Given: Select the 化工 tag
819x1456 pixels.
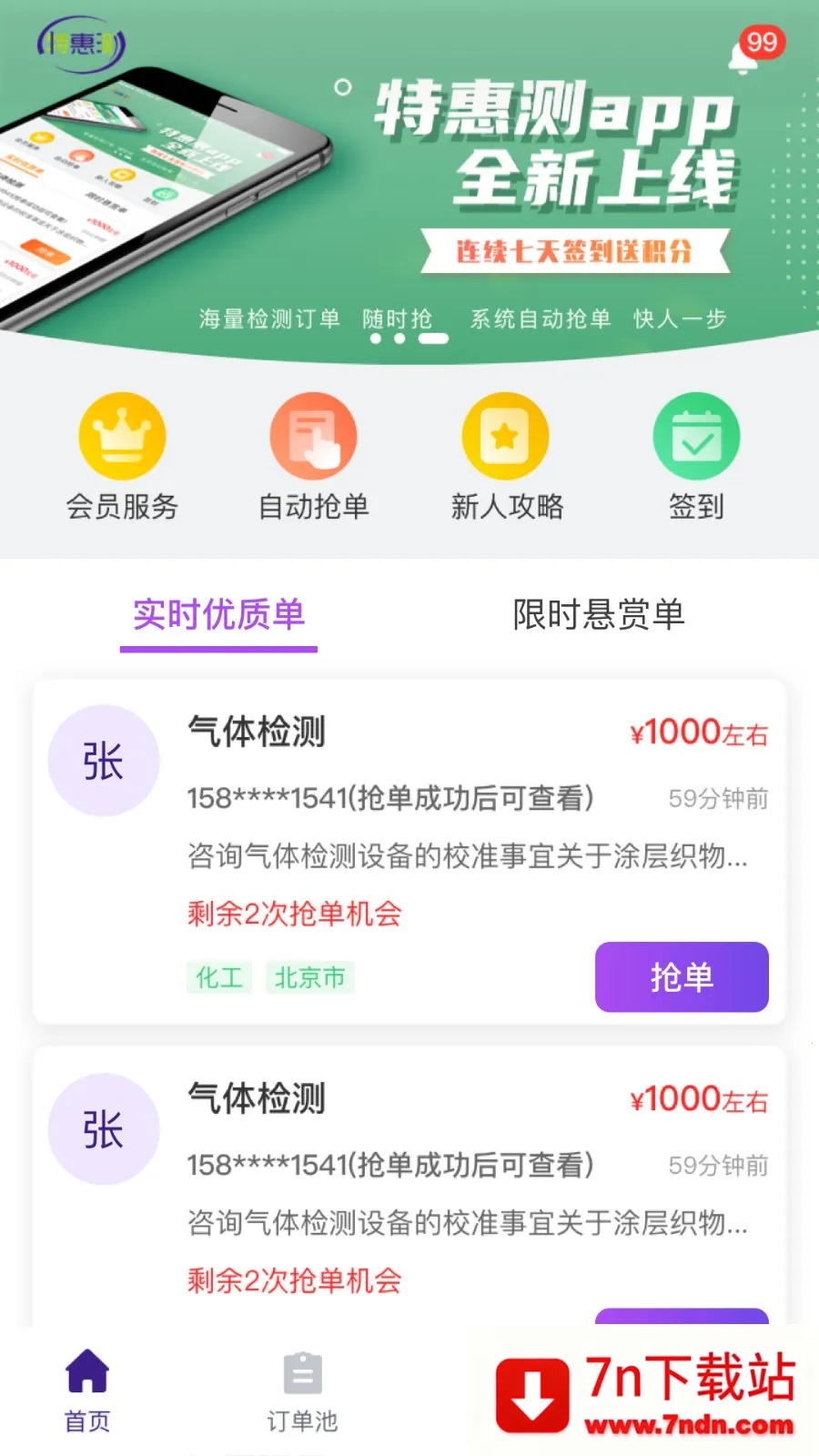Looking at the screenshot, I should pos(217,977).
